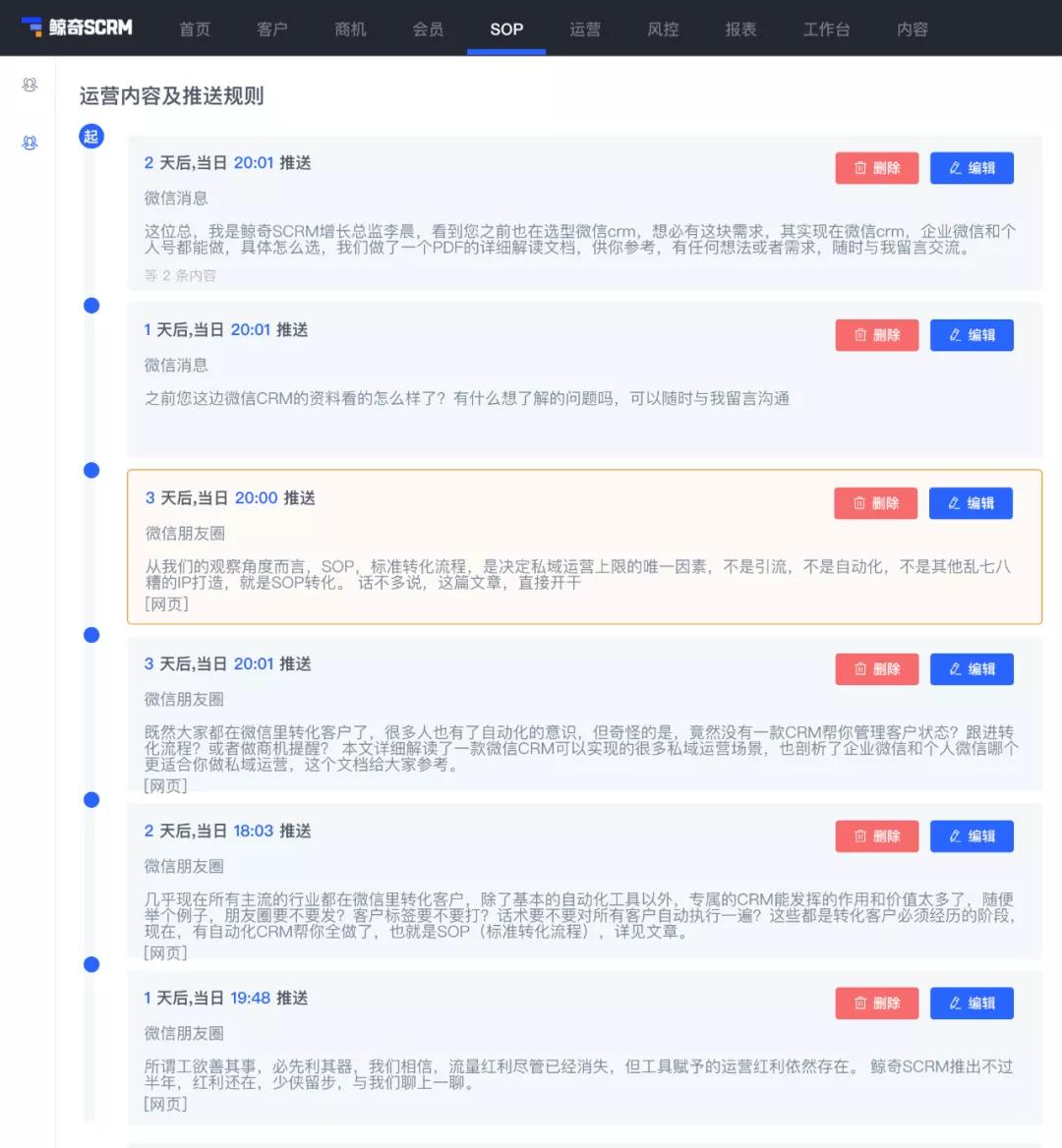Delete the 2天后 20:01 微信消息 rule
The width and height of the screenshot is (1062, 1148).
pyautogui.click(x=876, y=168)
